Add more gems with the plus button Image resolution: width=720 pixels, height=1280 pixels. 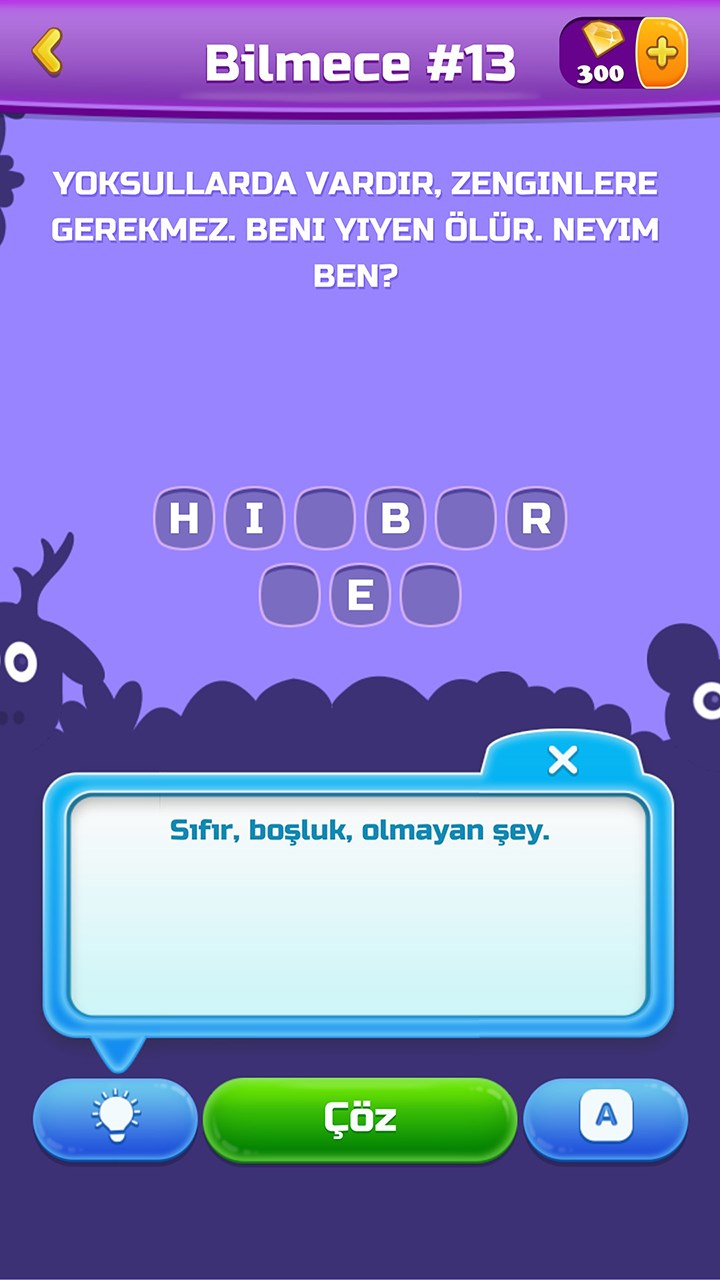(x=662, y=52)
